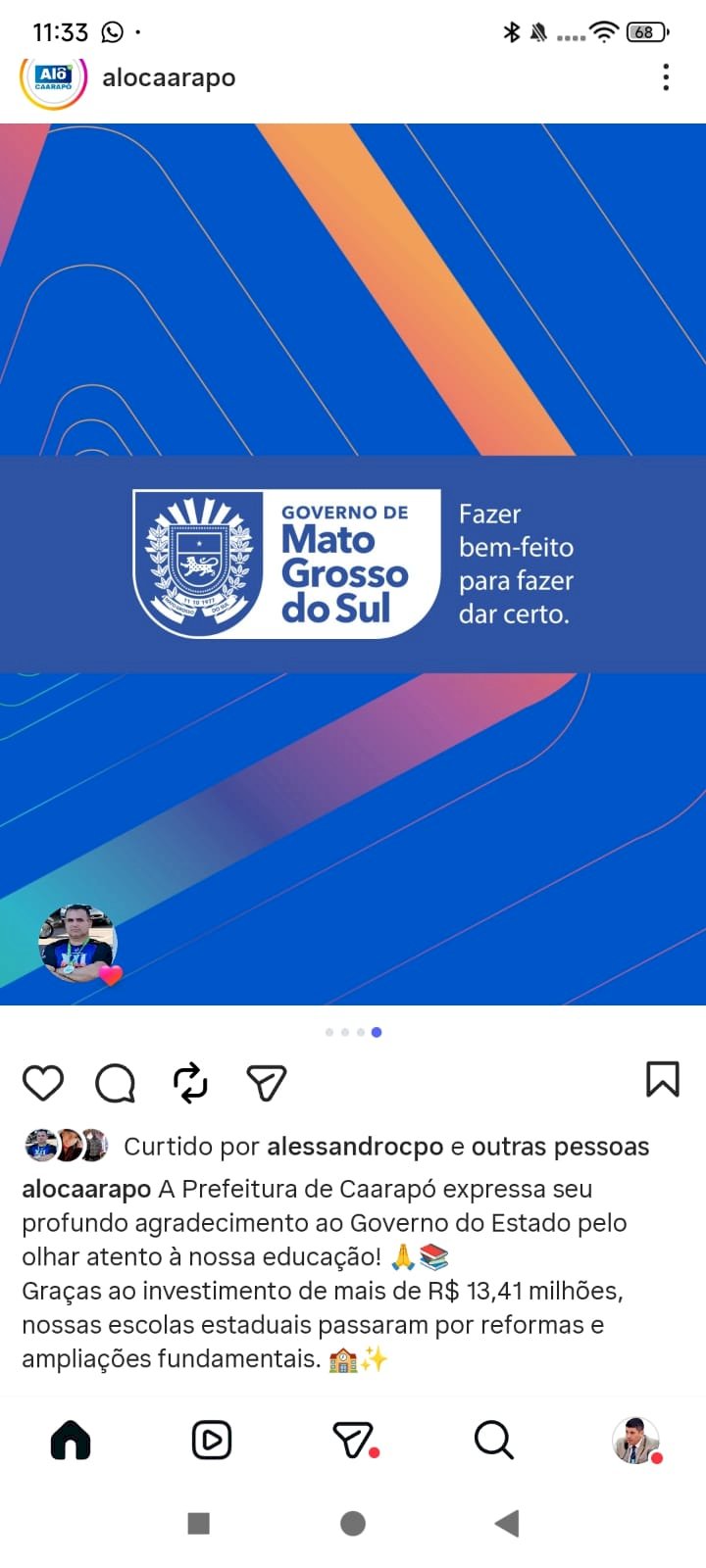
Task: Open the post's three-dot overflow menu
Action: coord(666,77)
